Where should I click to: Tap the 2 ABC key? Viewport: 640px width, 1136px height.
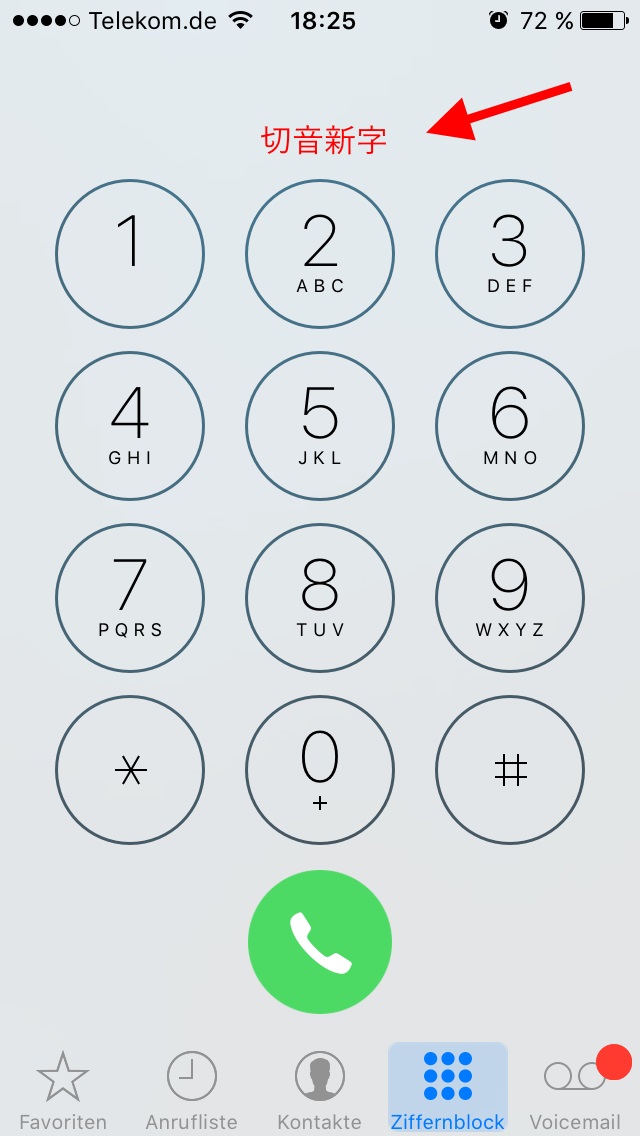320,255
